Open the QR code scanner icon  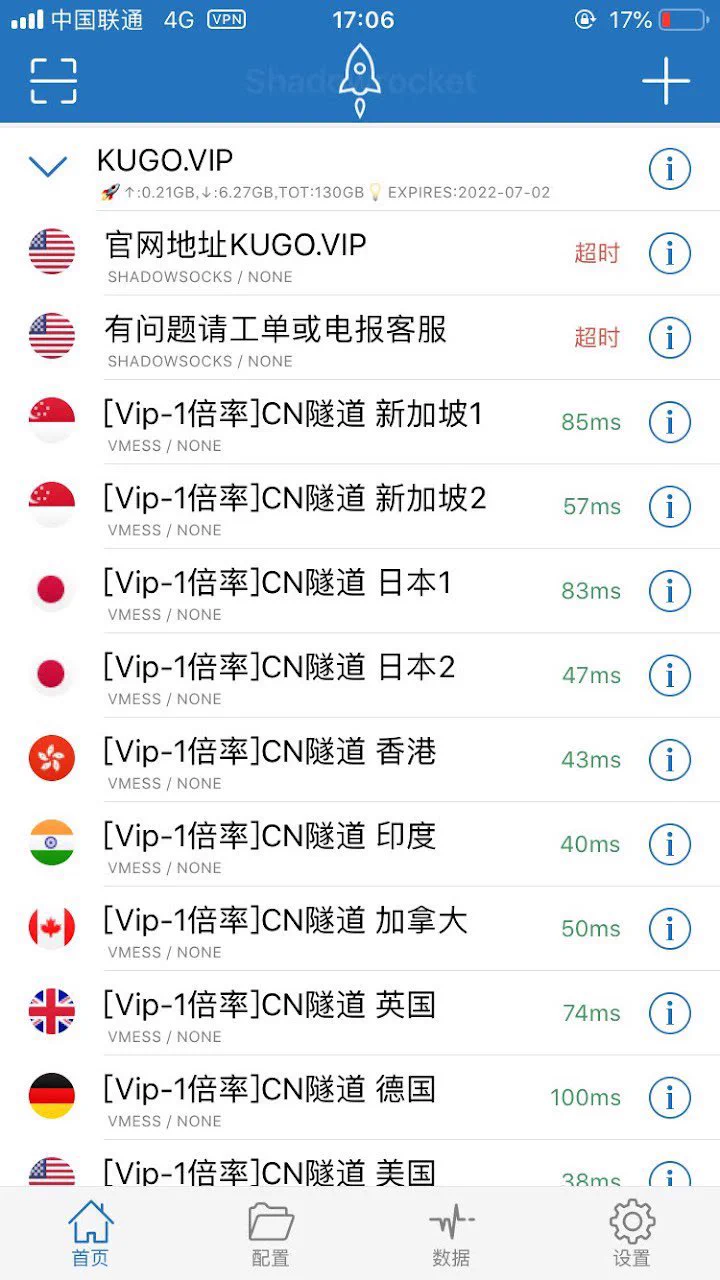(53, 81)
